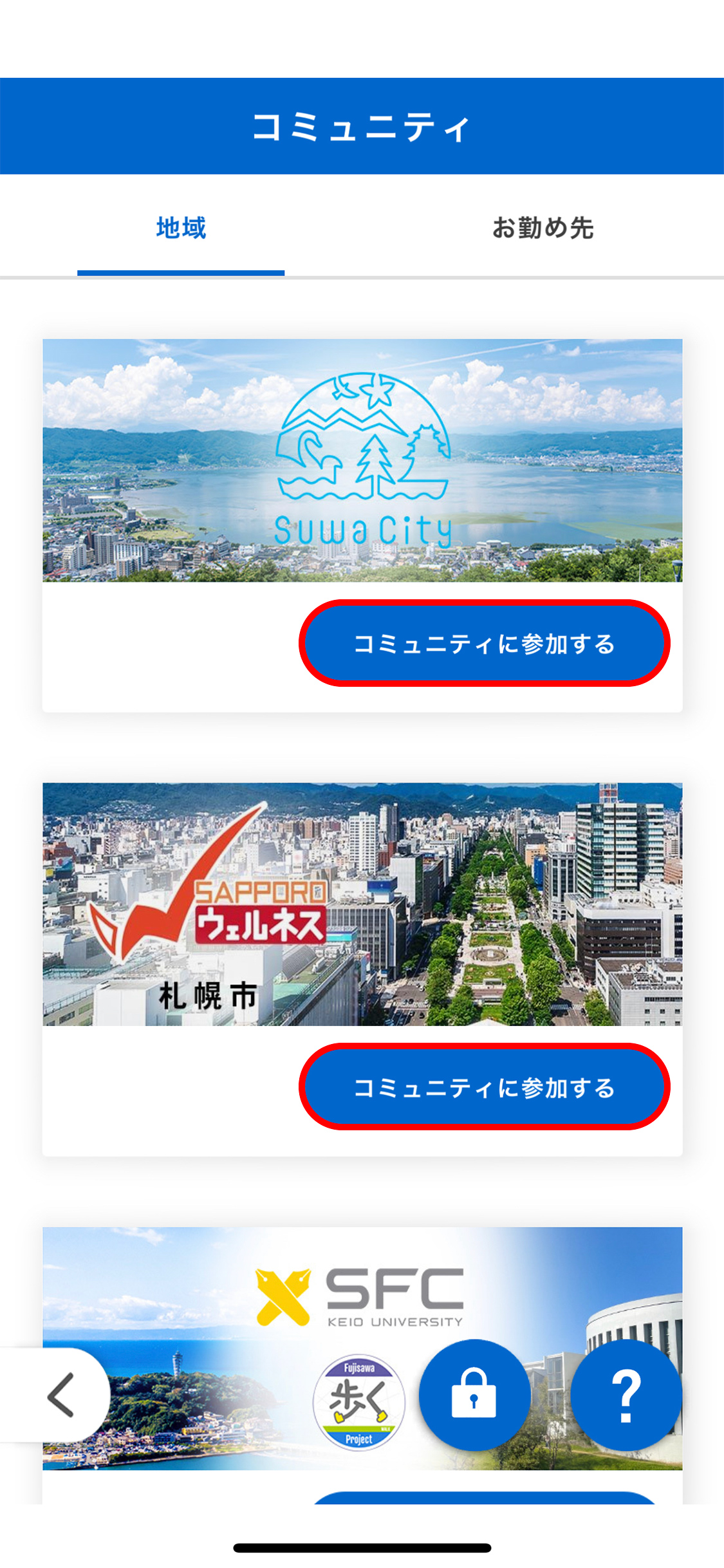Open the Suwa City community card
This screenshot has width=724, height=1568.
(362, 460)
